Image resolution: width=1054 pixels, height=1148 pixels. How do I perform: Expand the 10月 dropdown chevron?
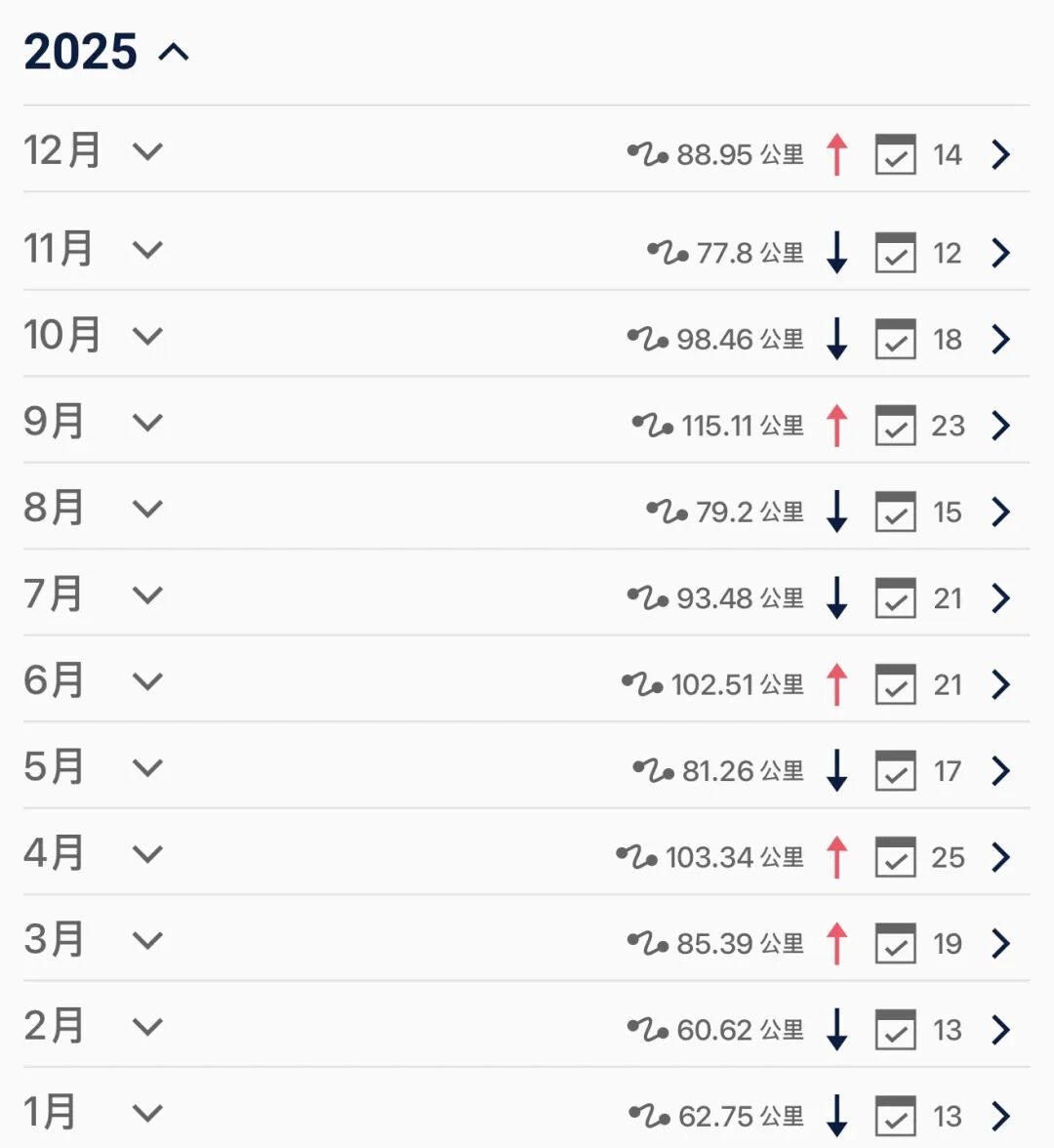[147, 337]
